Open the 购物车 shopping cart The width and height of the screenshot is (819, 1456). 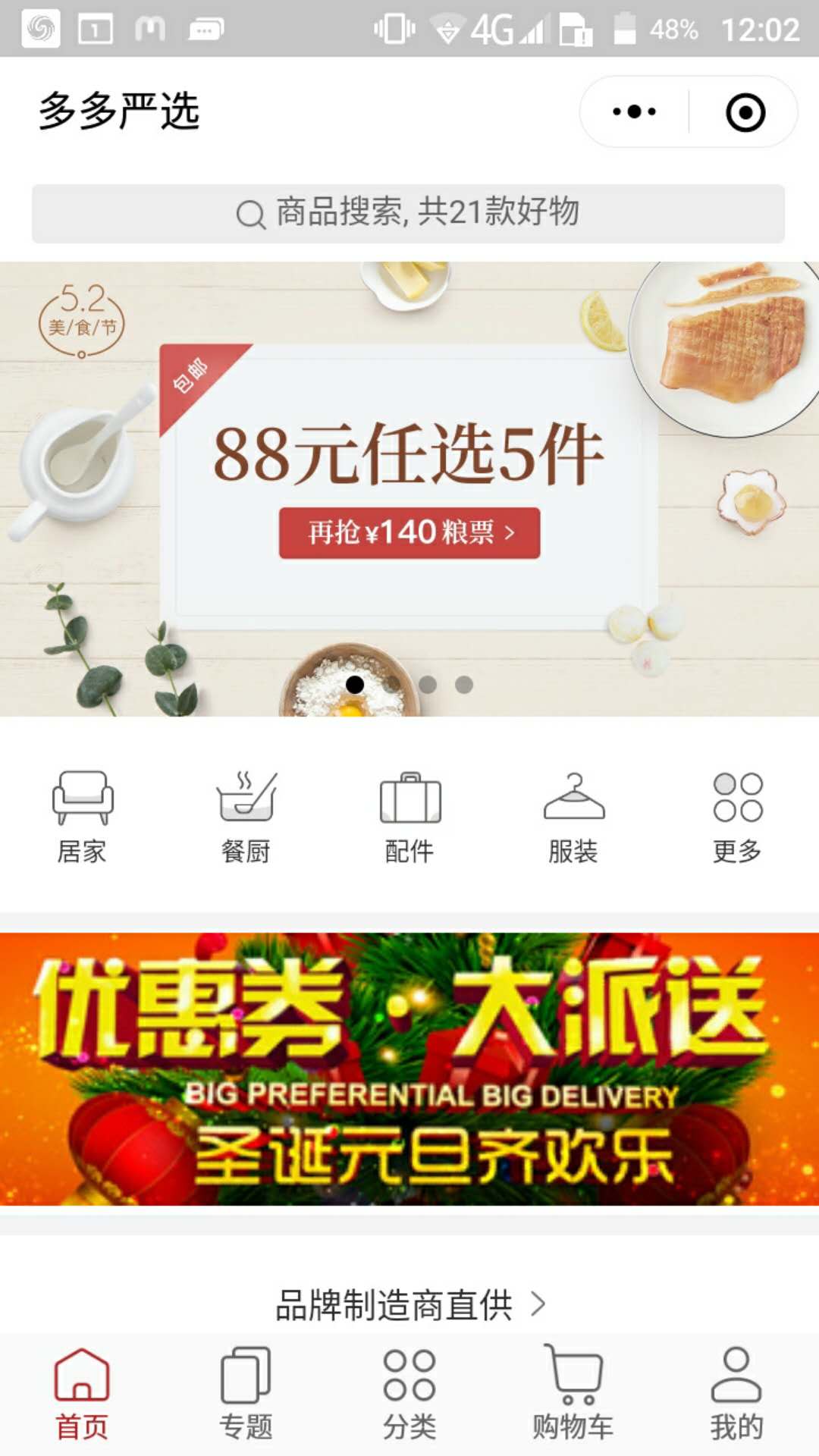tap(573, 1380)
